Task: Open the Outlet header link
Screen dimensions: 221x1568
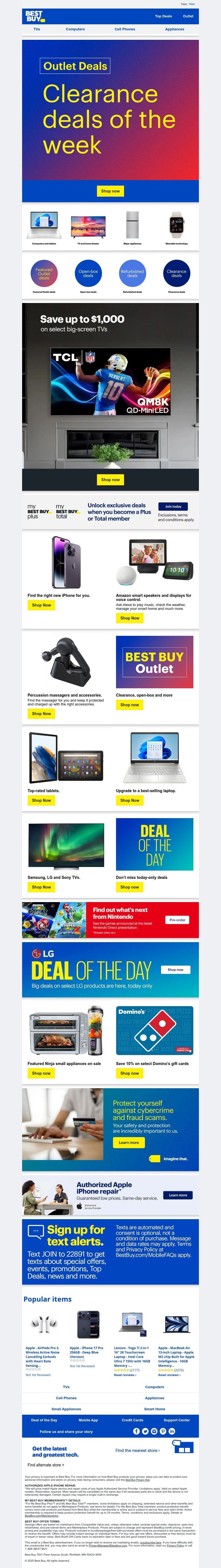Action: click(x=188, y=17)
